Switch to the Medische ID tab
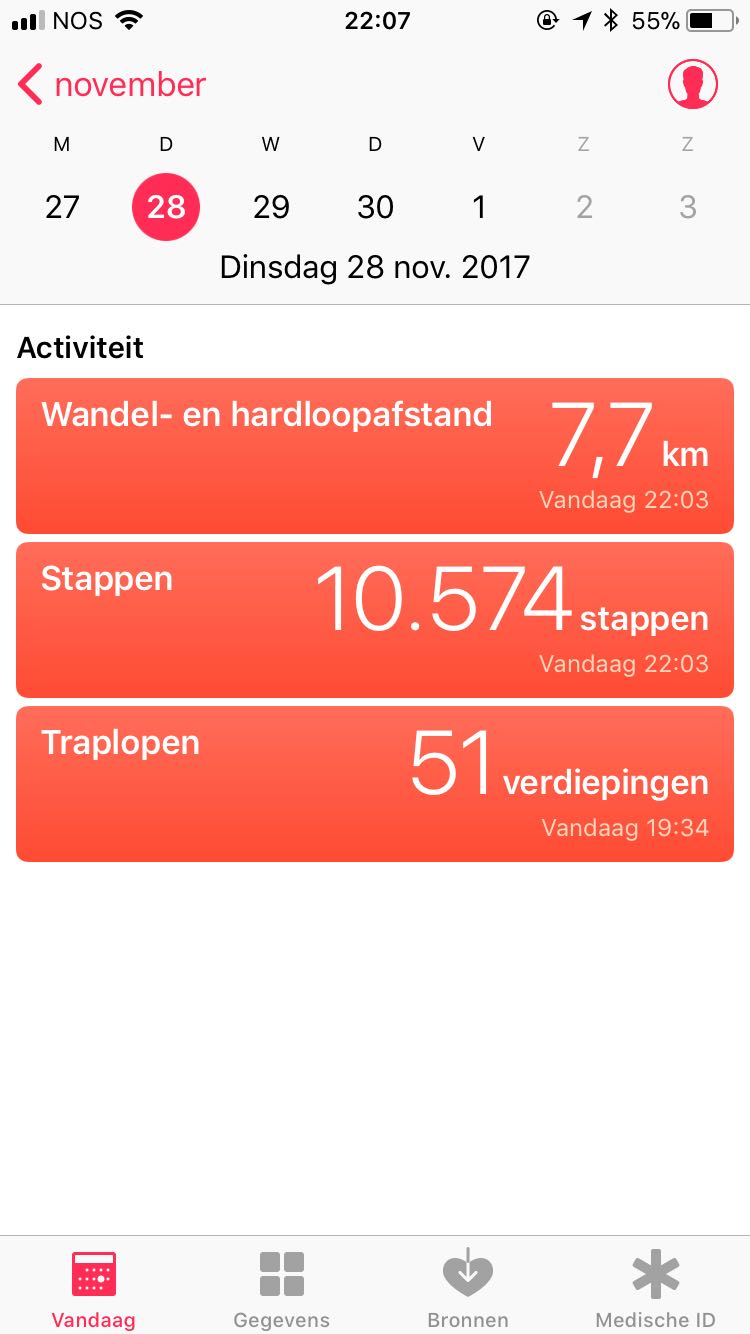750x1334 pixels. tap(655, 1288)
